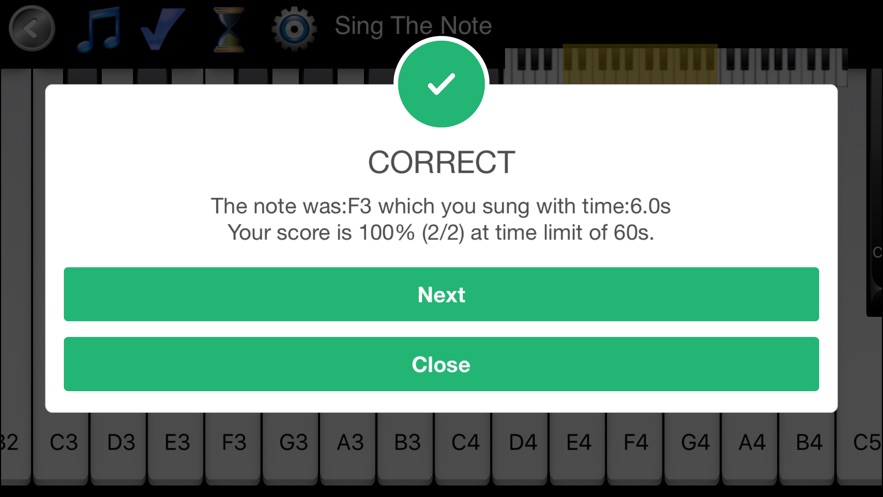This screenshot has height=497, width=883.
Task: Play the A3 piano key
Action: click(350, 448)
